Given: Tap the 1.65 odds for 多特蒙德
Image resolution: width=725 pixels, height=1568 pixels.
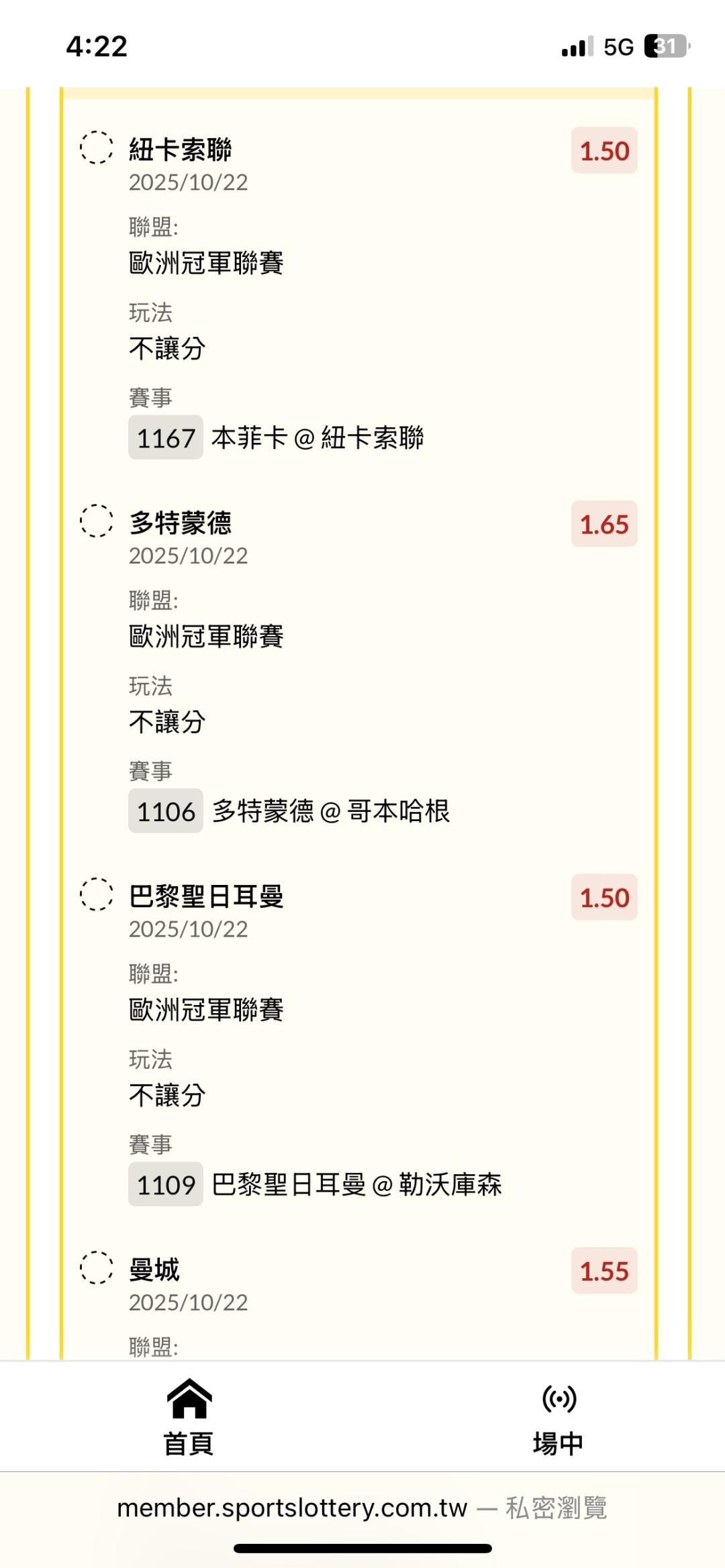Looking at the screenshot, I should tap(604, 524).
